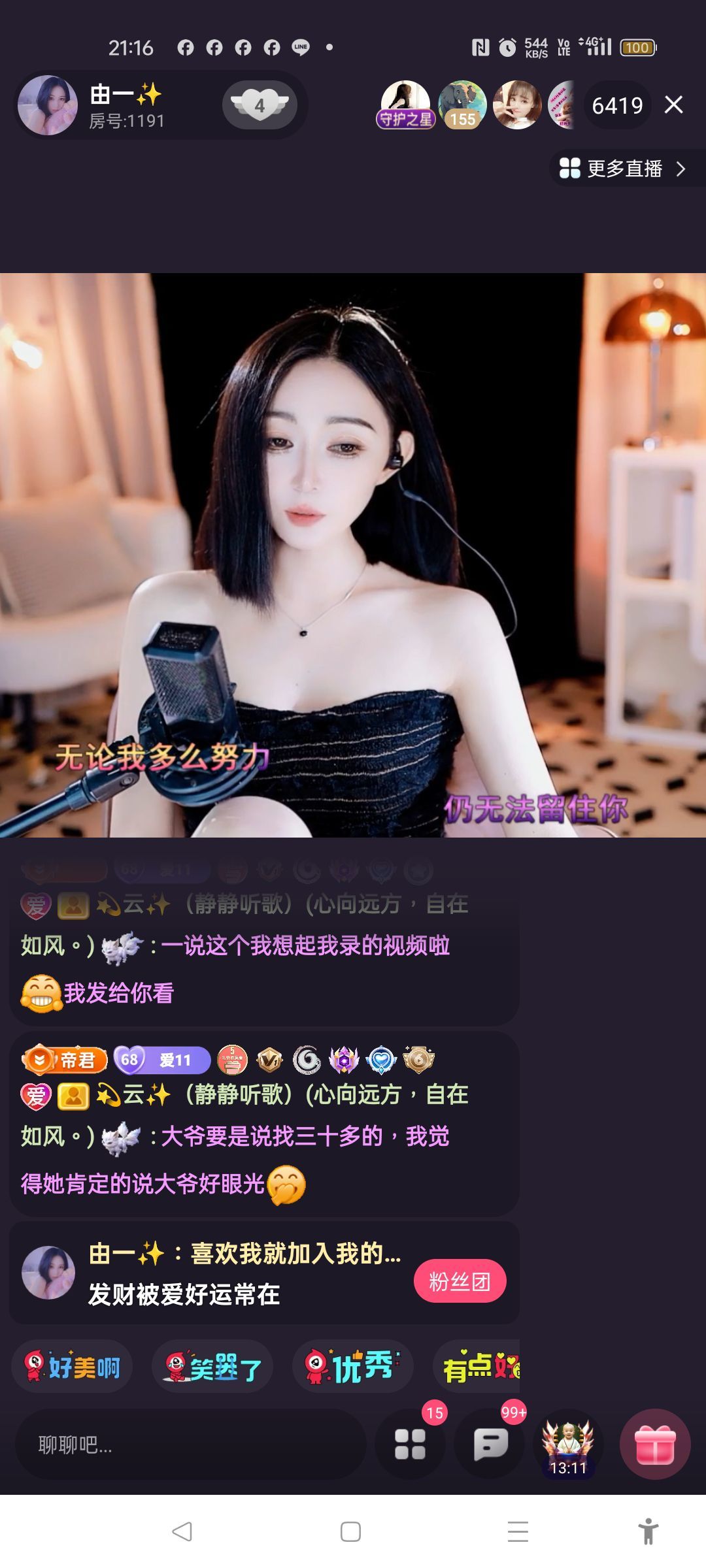The width and height of the screenshot is (706, 1568).
Task: Join the 粉丝团 fan group
Action: click(x=460, y=1281)
